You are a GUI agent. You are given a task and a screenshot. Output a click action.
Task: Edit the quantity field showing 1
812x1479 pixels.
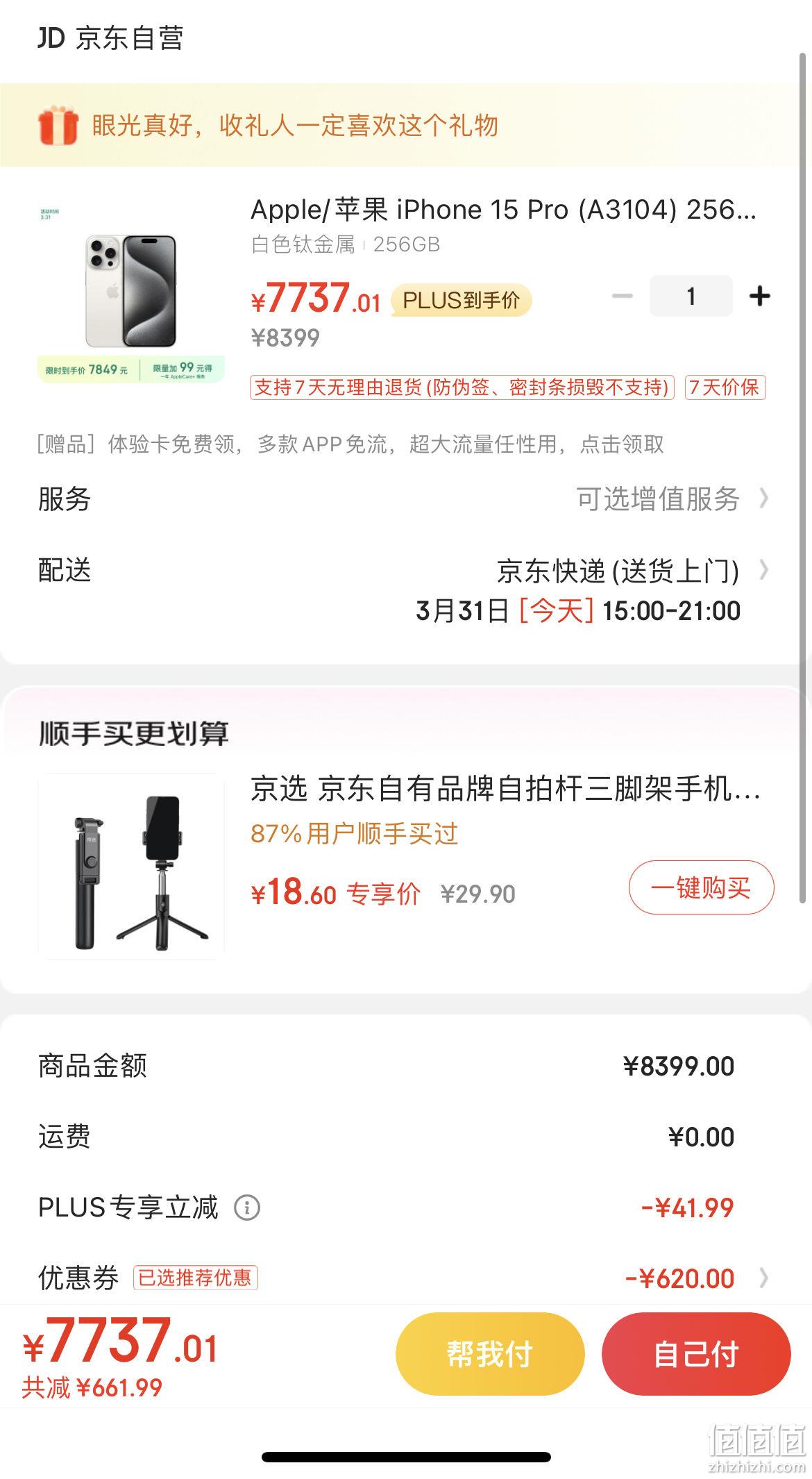[691, 296]
